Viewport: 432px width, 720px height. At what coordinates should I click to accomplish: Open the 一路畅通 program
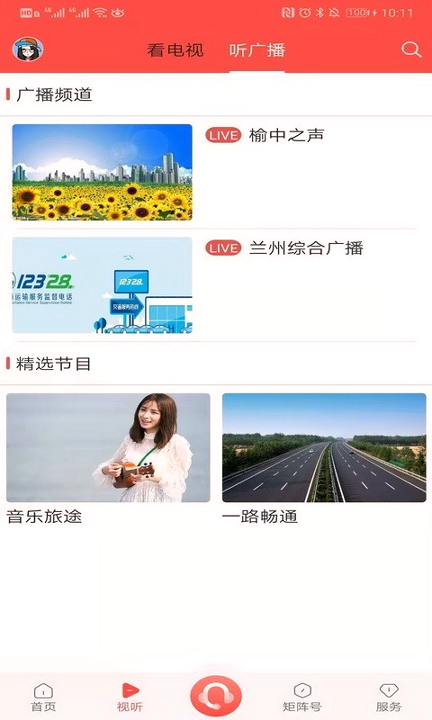pos(324,459)
